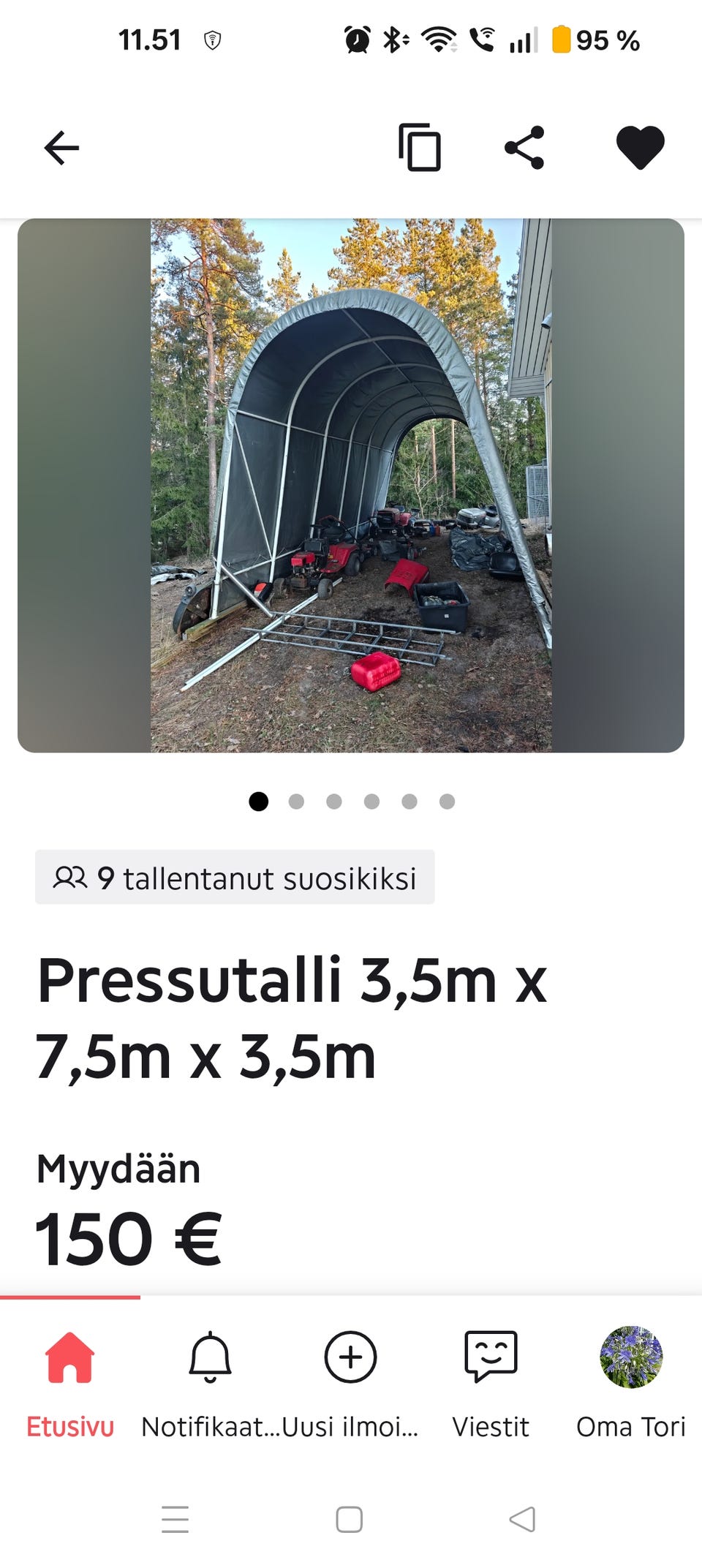Tap the active carousel position indicator
702x1568 pixels.
tap(258, 802)
